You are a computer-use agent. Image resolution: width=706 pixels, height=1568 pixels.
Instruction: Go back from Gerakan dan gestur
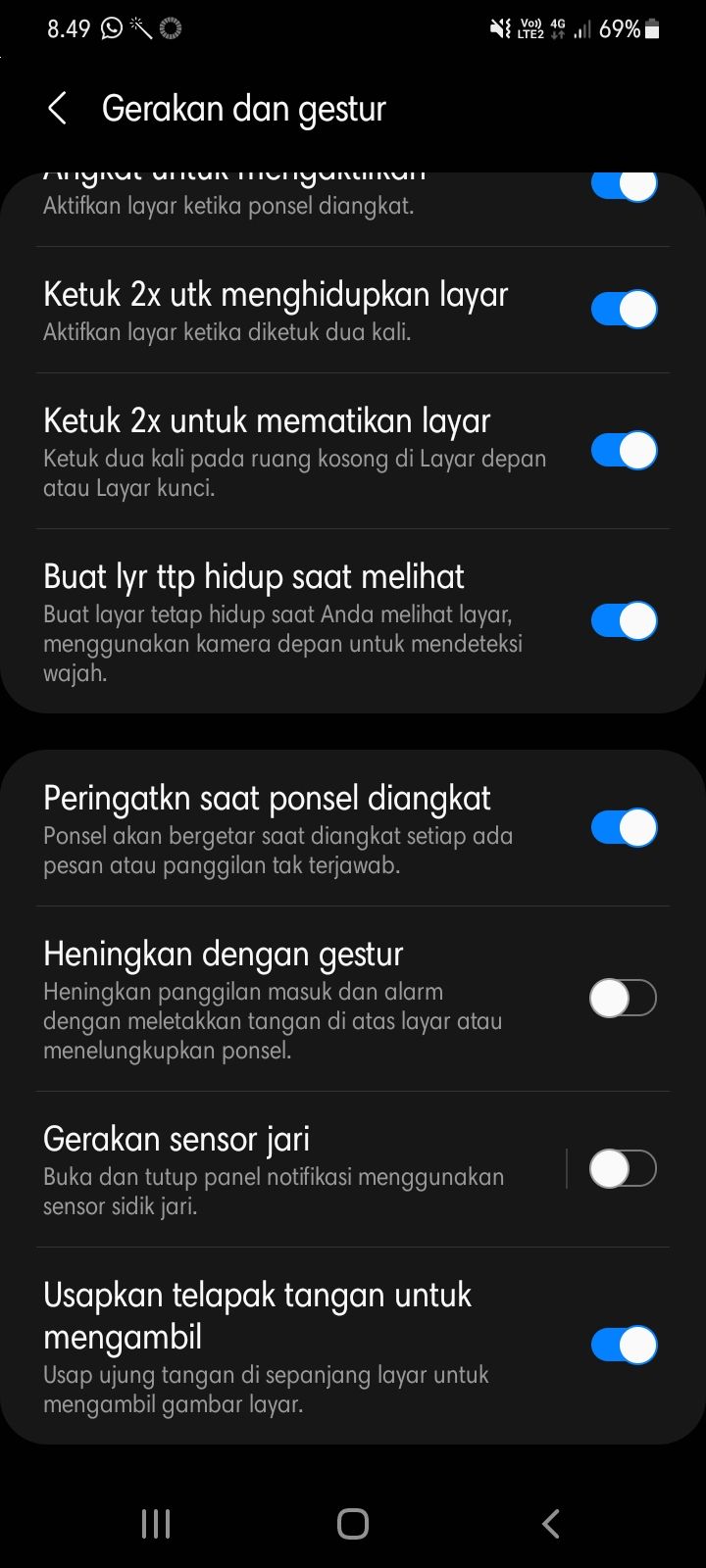coord(58,109)
